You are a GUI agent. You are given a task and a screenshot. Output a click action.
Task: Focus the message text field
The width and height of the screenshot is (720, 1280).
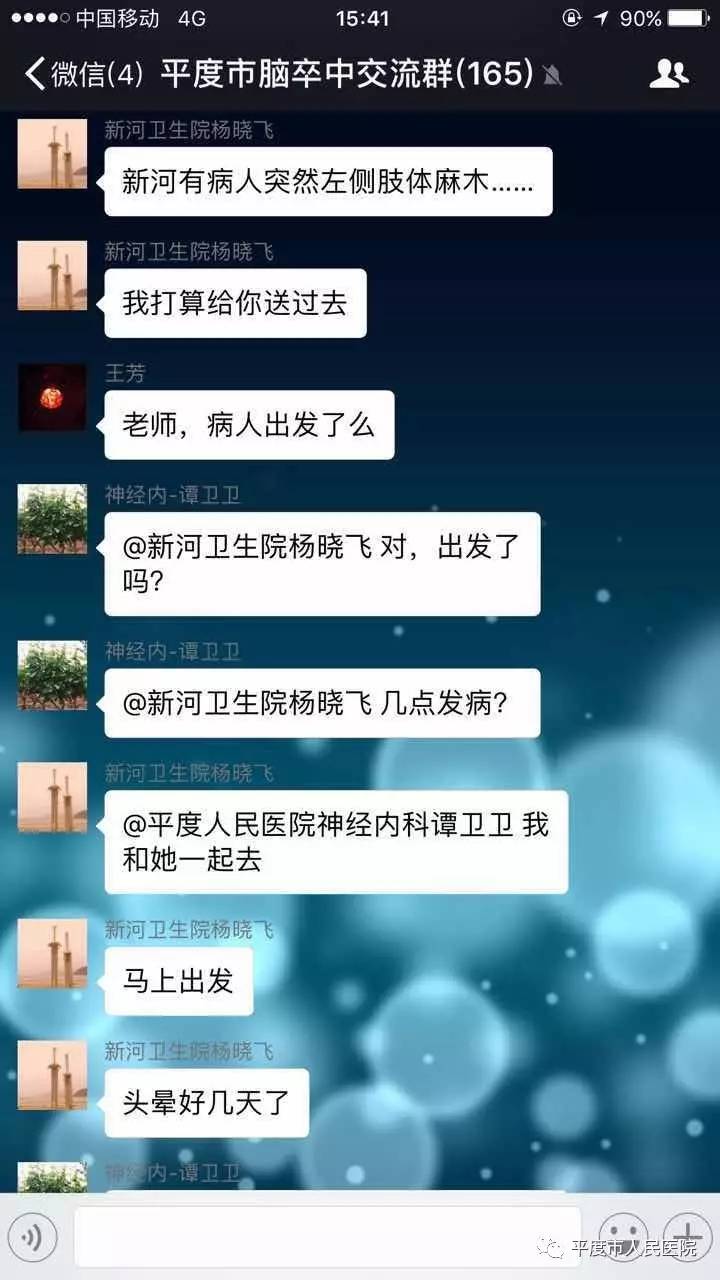click(x=327, y=1238)
